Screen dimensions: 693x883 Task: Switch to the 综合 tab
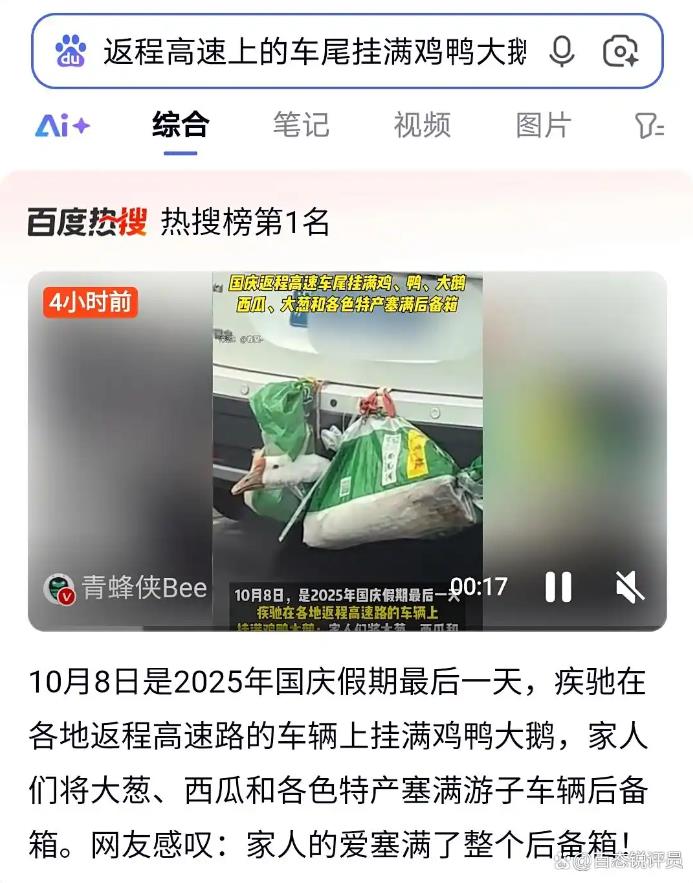coord(181,125)
